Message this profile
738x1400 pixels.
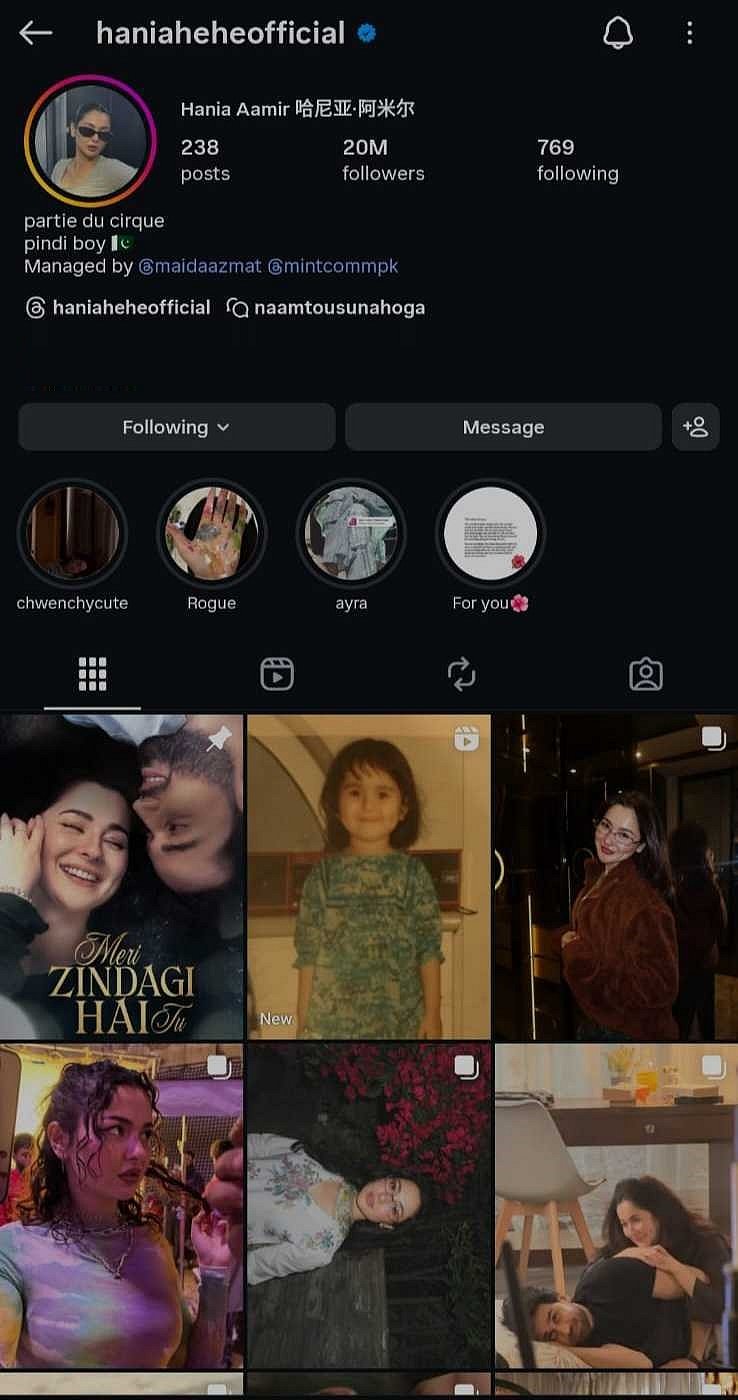click(503, 427)
